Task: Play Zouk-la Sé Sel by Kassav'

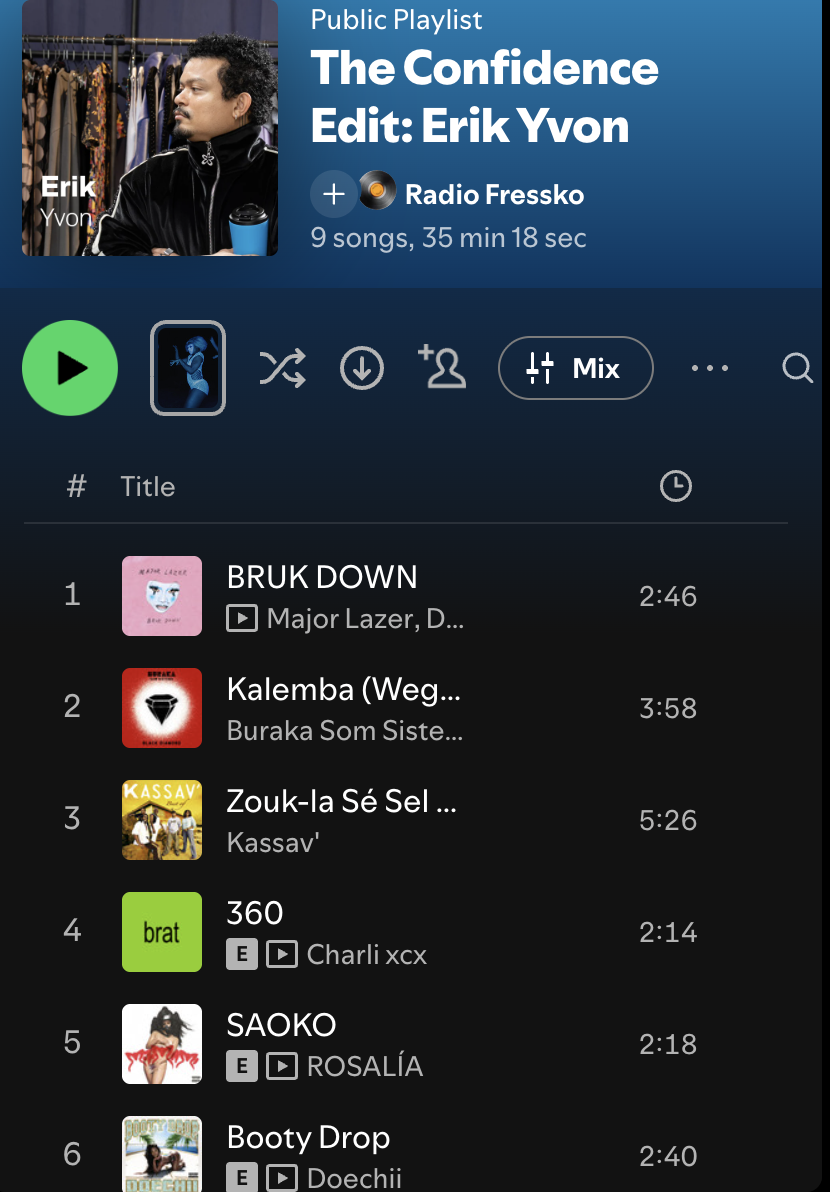Action: [341, 802]
